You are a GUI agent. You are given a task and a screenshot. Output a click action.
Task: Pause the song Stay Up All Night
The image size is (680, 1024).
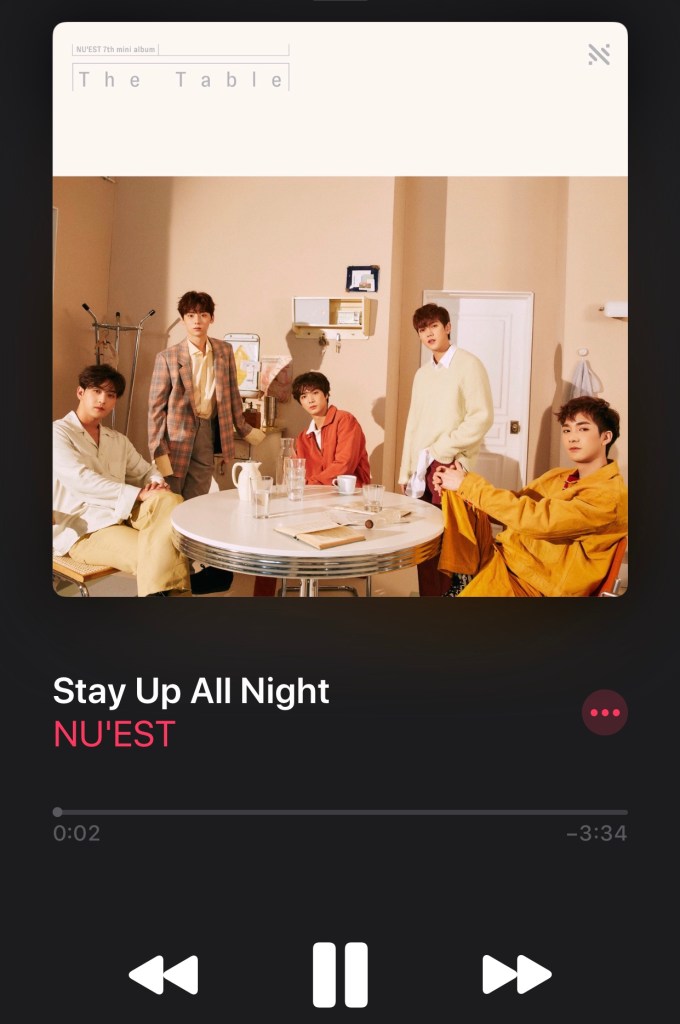pos(340,974)
